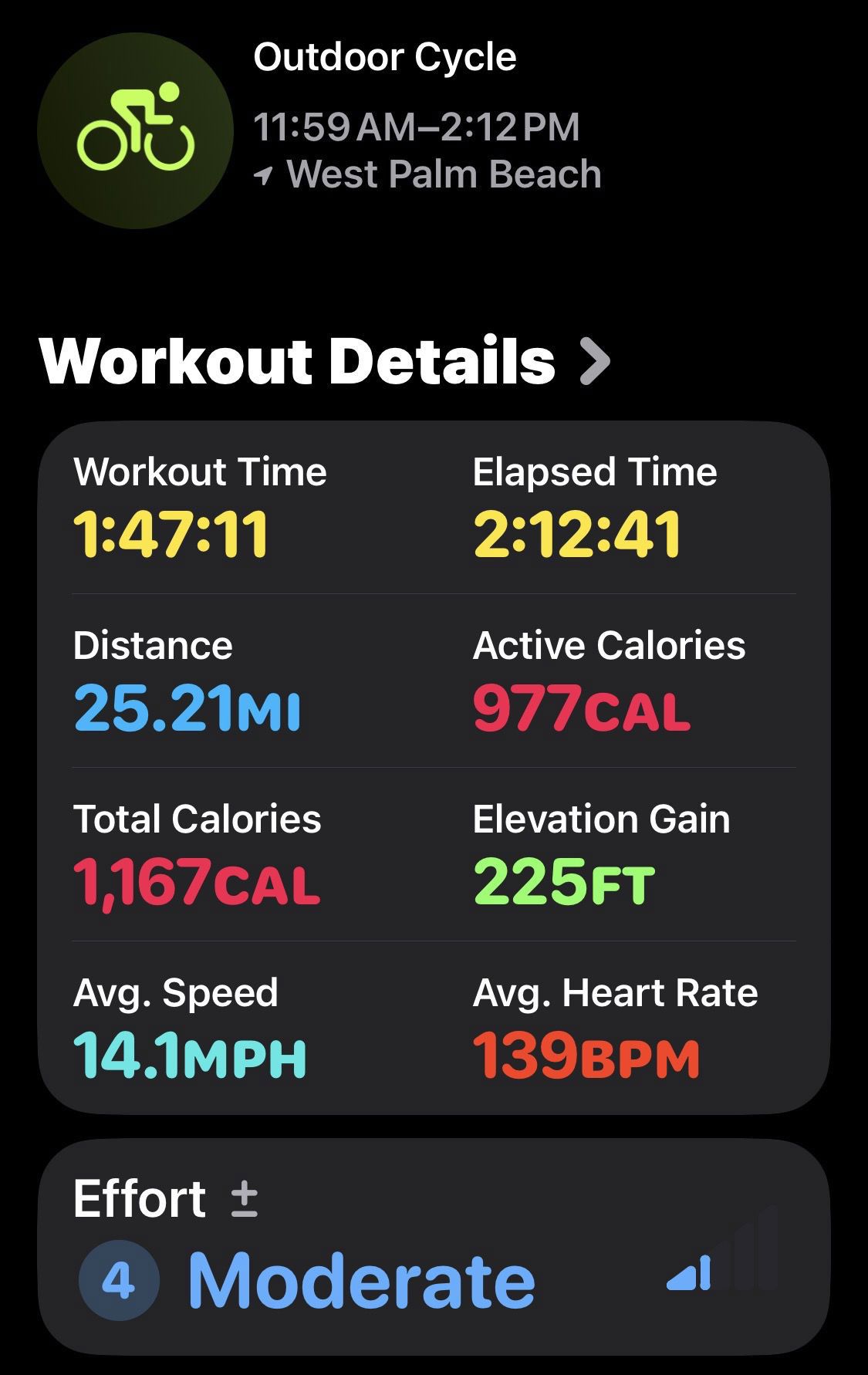This screenshot has width=868, height=1375.
Task: Open Workout Details heading chevron
Action: [x=595, y=361]
